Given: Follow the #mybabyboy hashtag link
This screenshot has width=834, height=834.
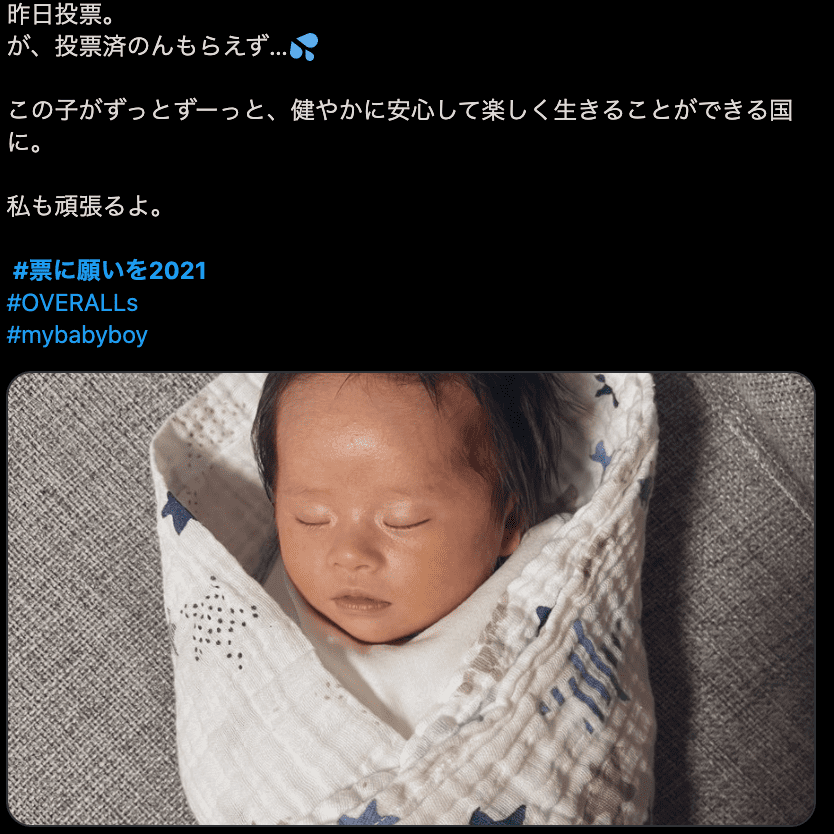Looking at the screenshot, I should click(x=77, y=335).
